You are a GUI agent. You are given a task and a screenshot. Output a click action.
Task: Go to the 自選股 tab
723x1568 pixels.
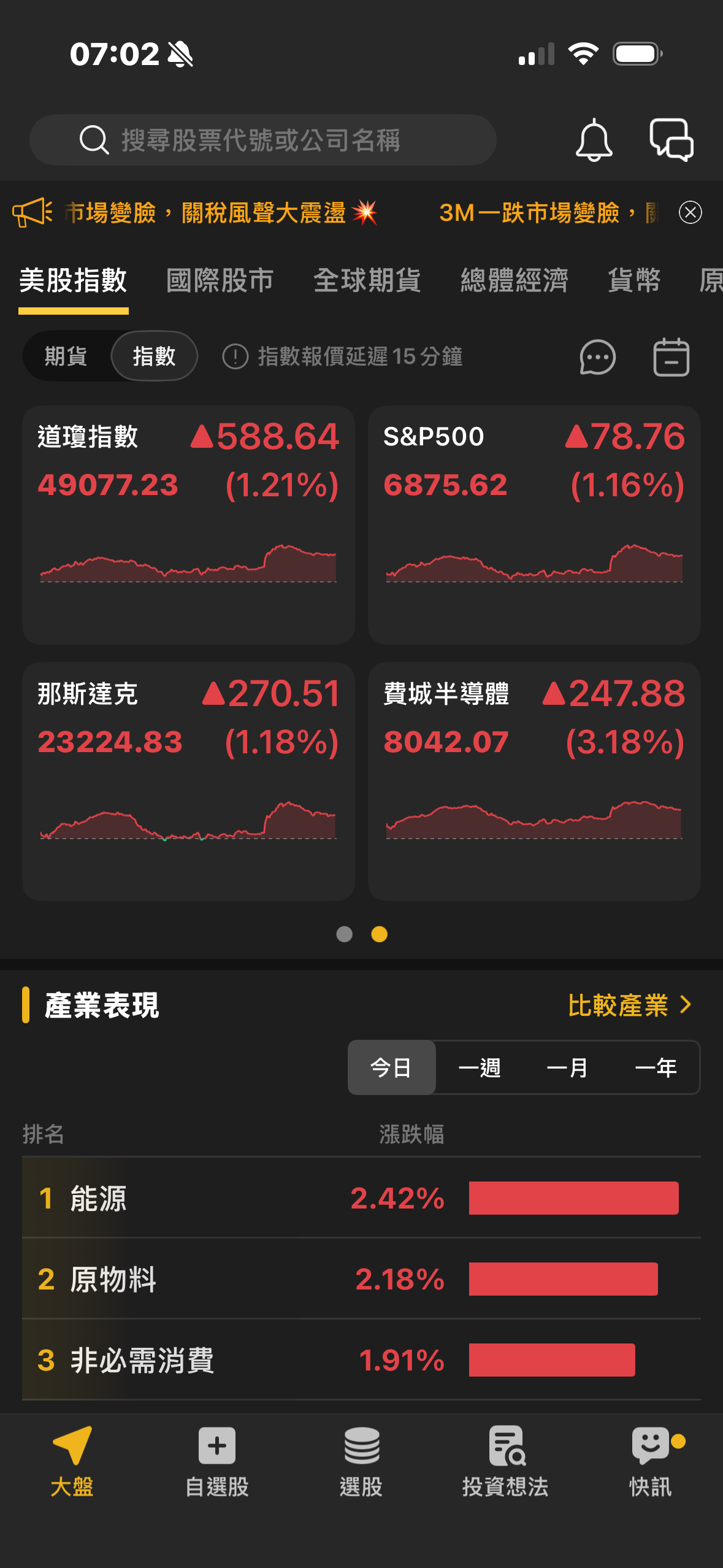point(217,1462)
